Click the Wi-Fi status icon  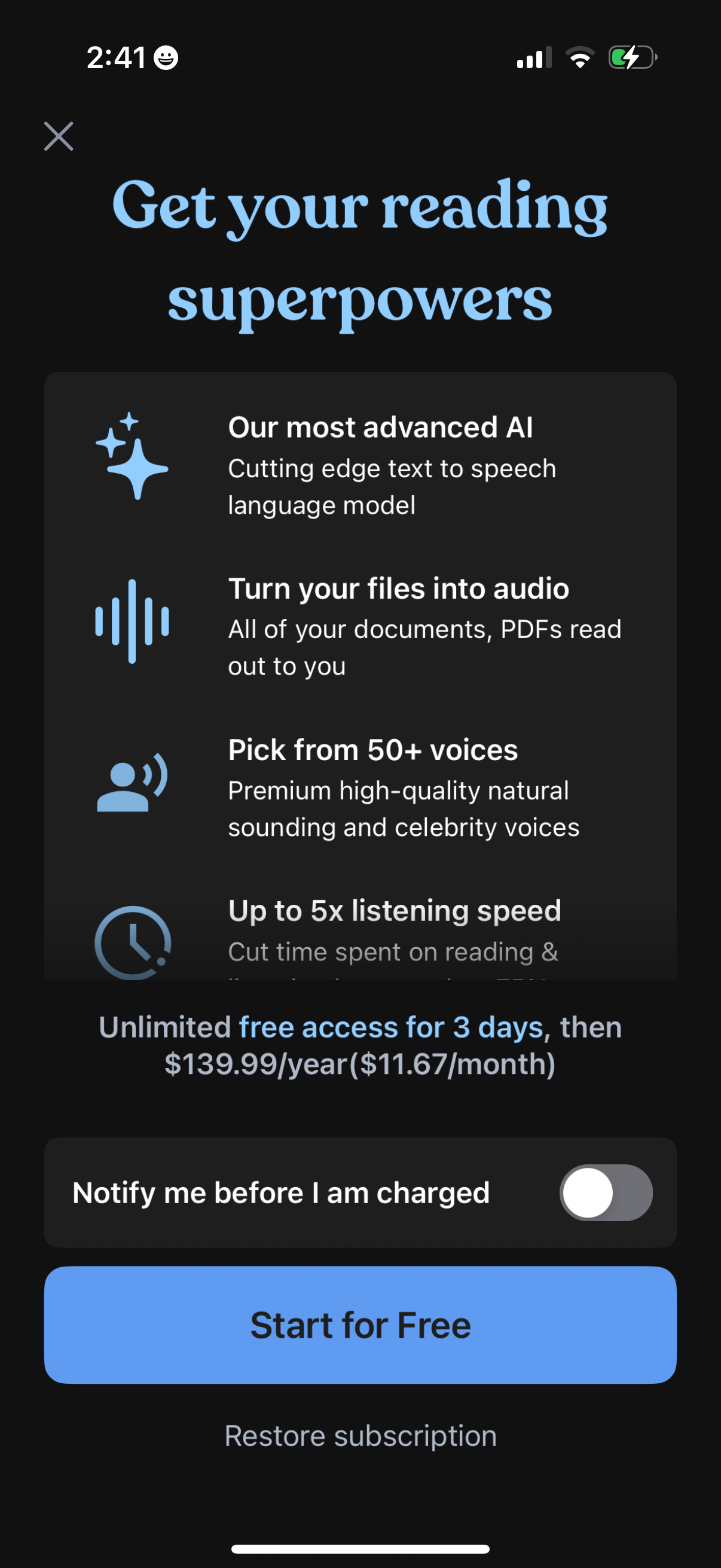pos(580,57)
